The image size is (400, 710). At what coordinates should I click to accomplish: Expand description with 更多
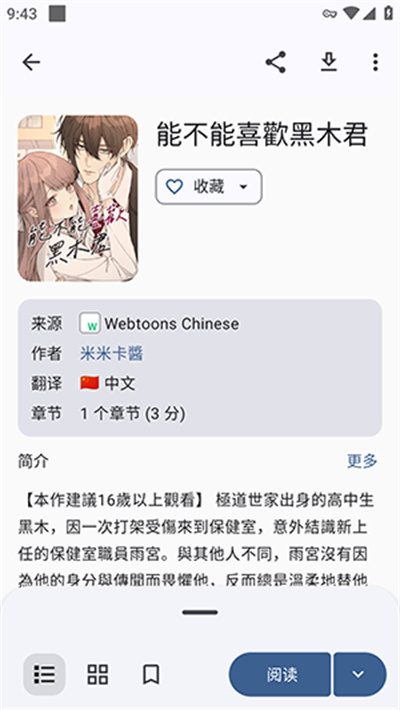[362, 461]
